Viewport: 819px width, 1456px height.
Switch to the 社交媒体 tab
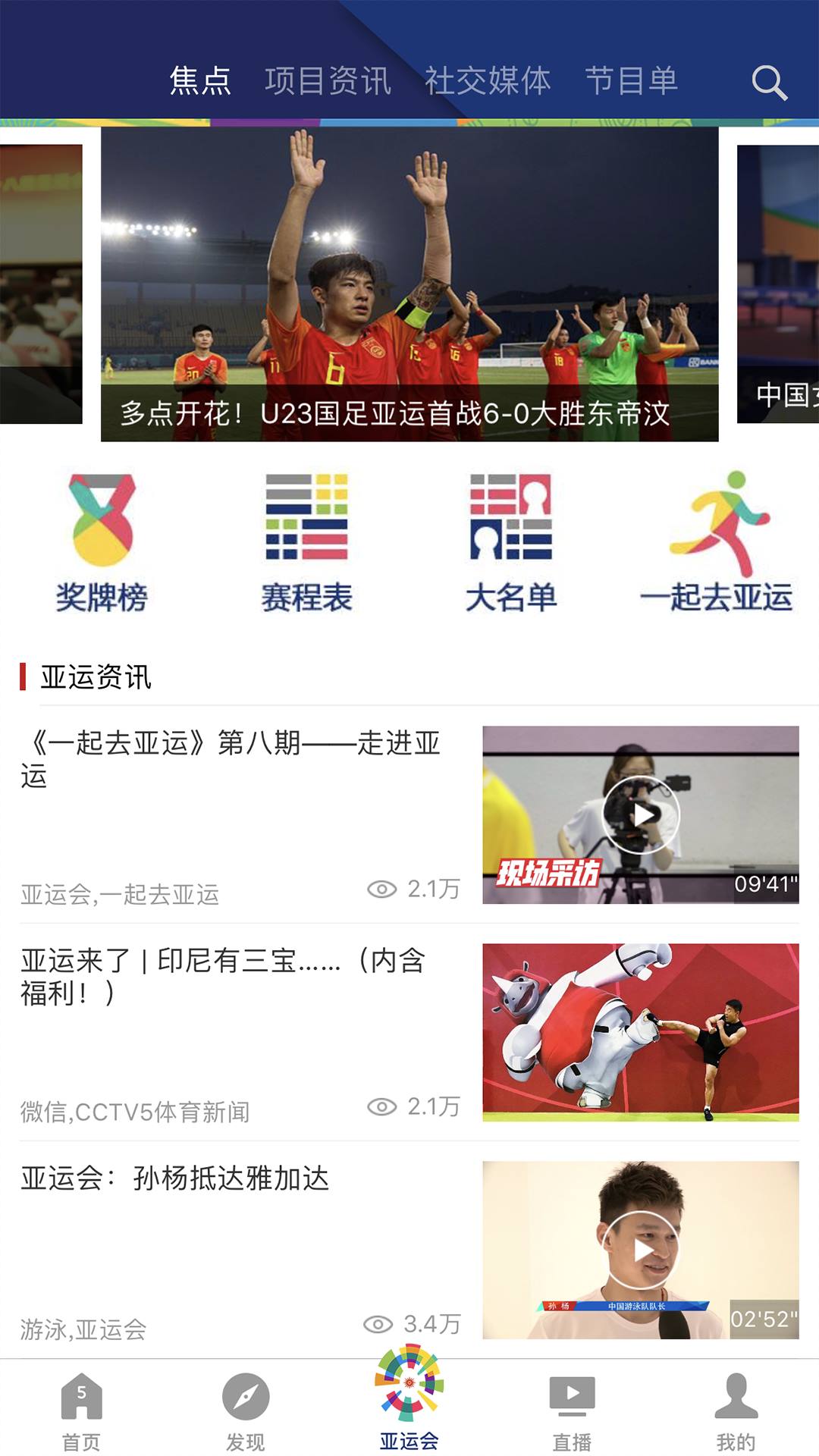point(488,81)
